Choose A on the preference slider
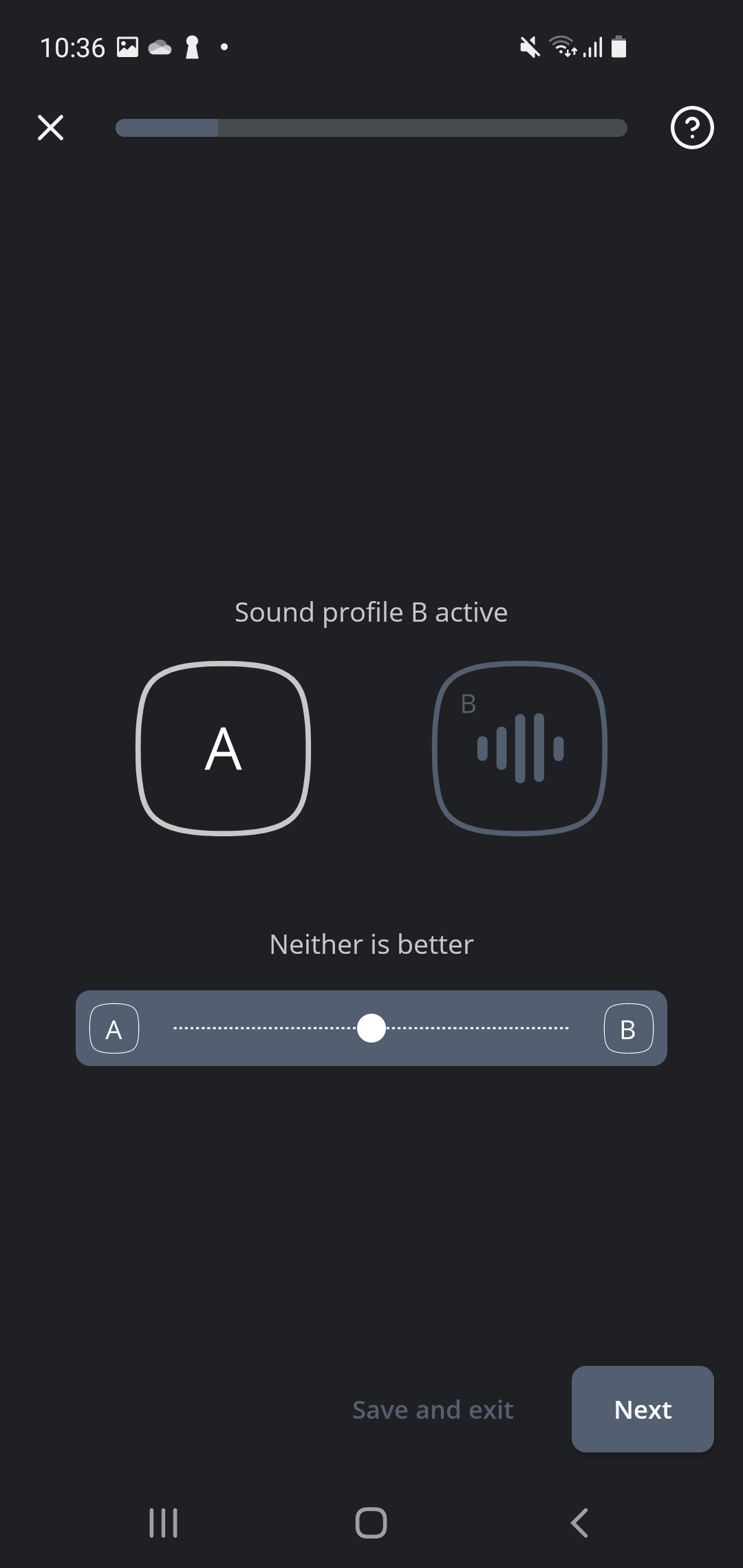 tap(114, 1029)
